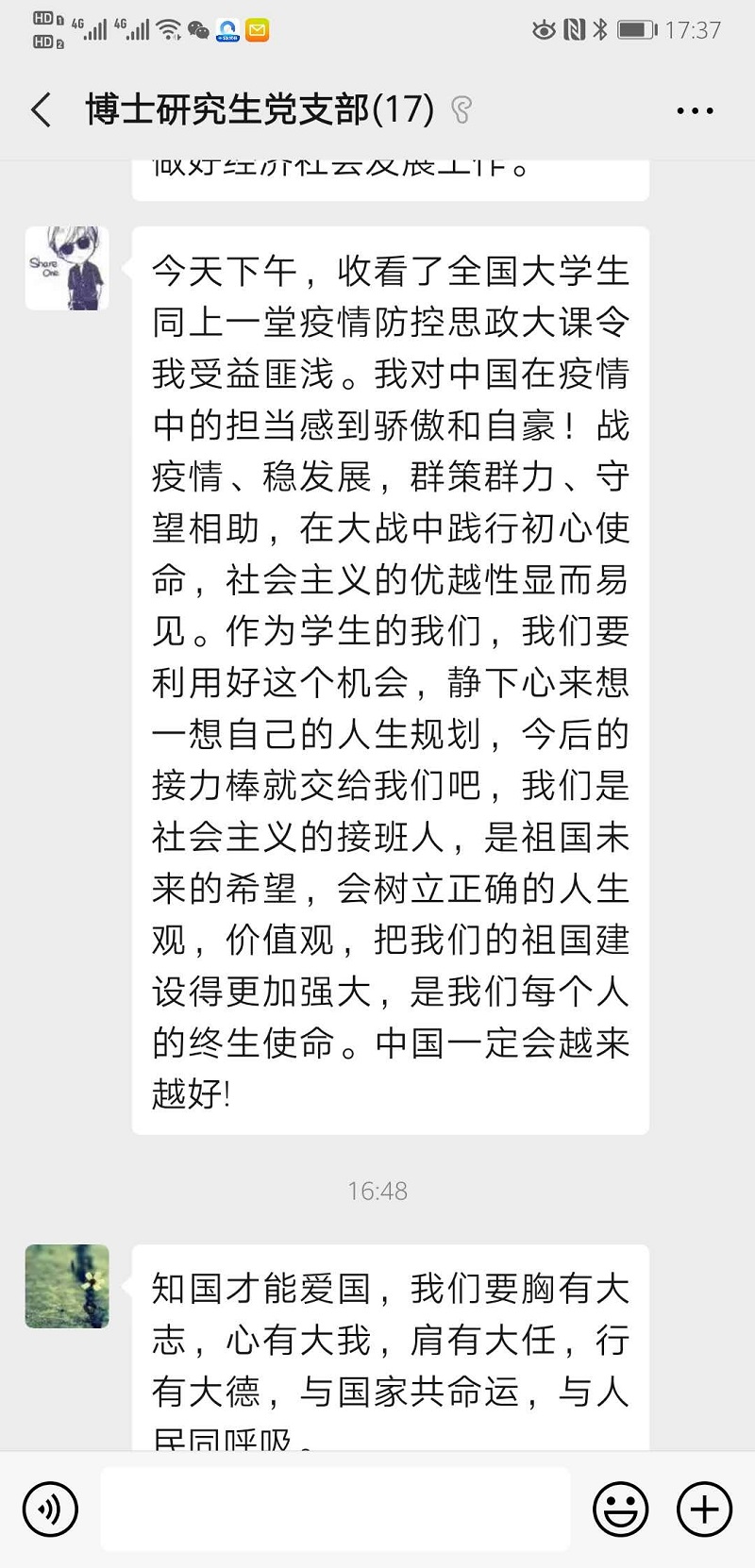The width and height of the screenshot is (755, 1568).
Task: Go back from the group chat
Action: click(x=42, y=110)
